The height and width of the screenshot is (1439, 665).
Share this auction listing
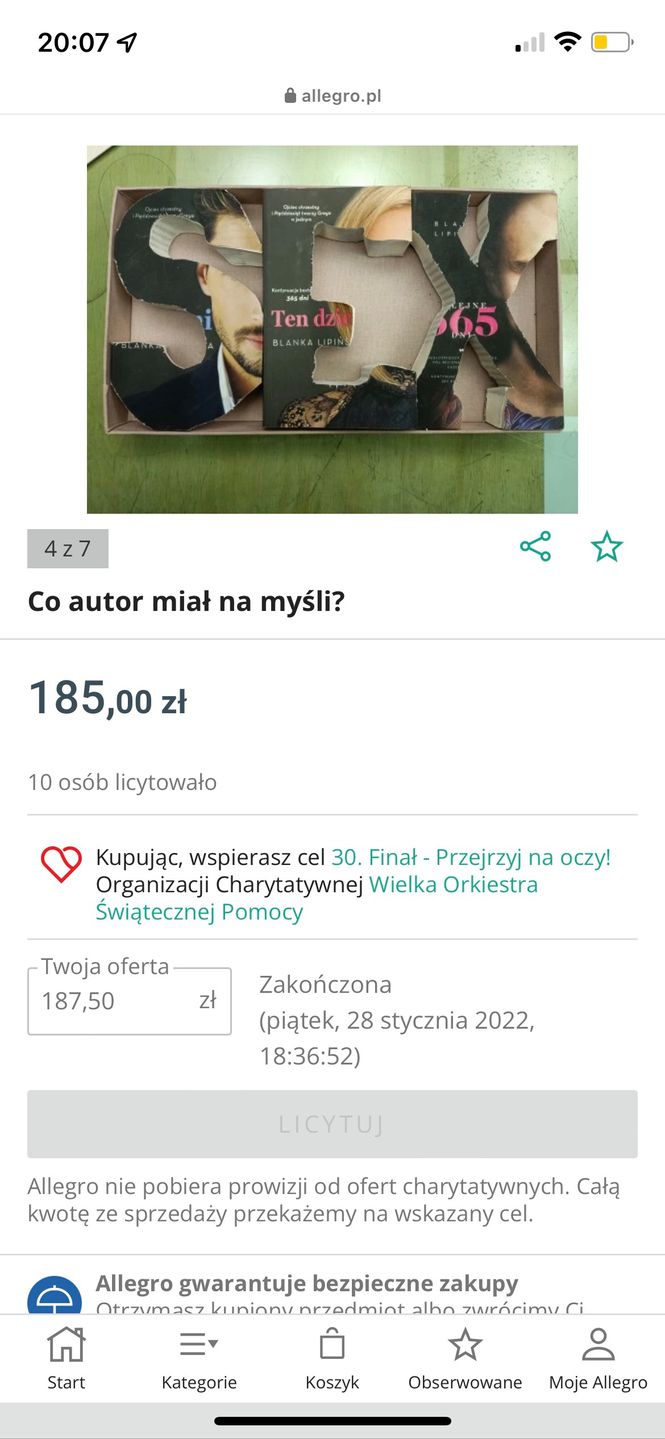535,547
